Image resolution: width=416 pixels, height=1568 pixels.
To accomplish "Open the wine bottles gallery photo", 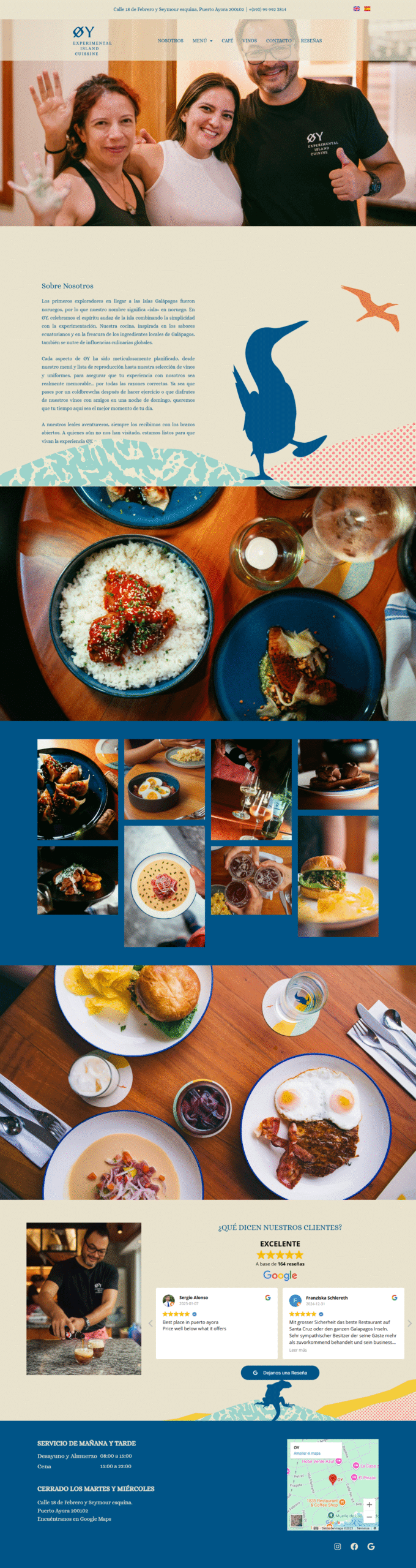I will [x=251, y=789].
